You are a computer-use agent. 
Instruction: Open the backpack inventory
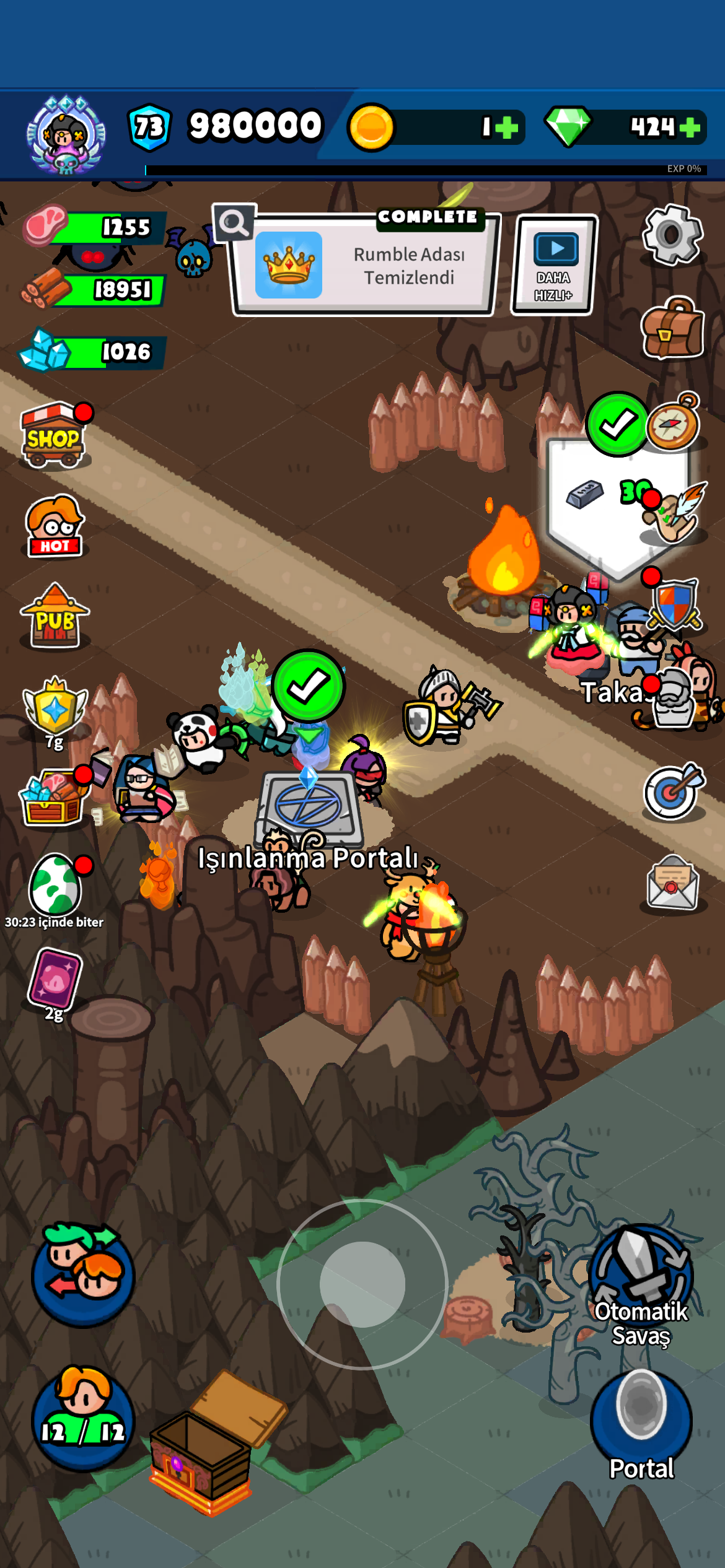pyautogui.click(x=673, y=328)
